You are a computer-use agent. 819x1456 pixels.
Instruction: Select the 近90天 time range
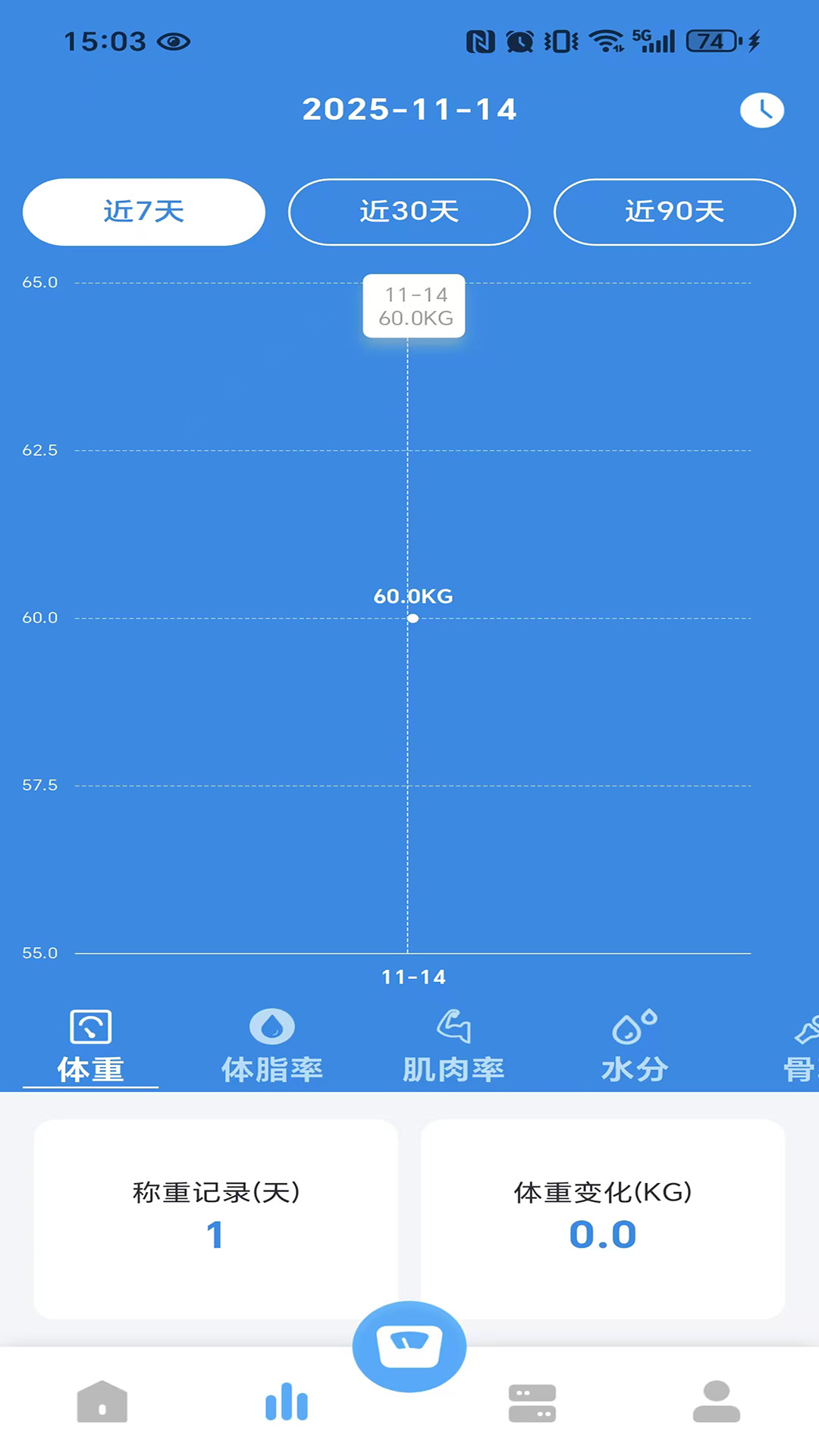pos(673,212)
